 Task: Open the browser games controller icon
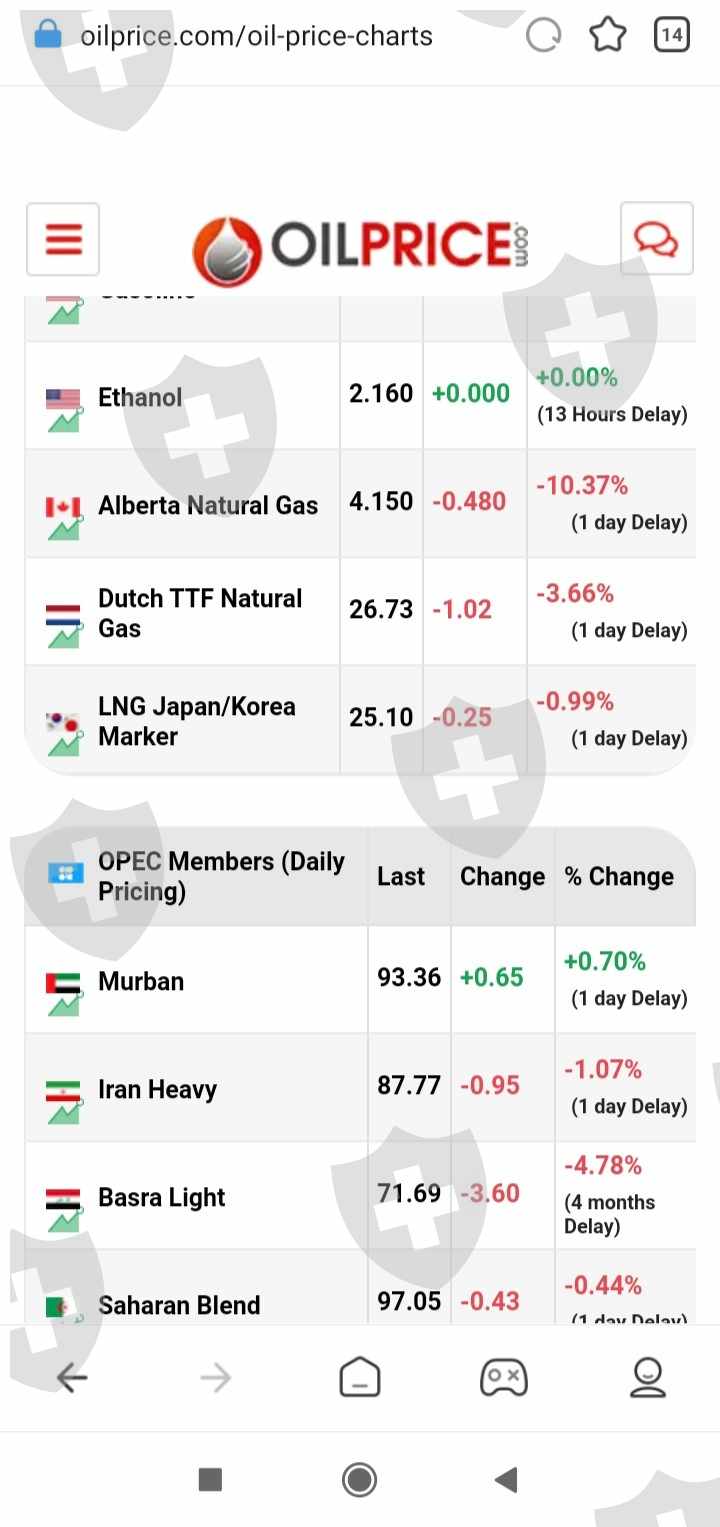point(504,1378)
